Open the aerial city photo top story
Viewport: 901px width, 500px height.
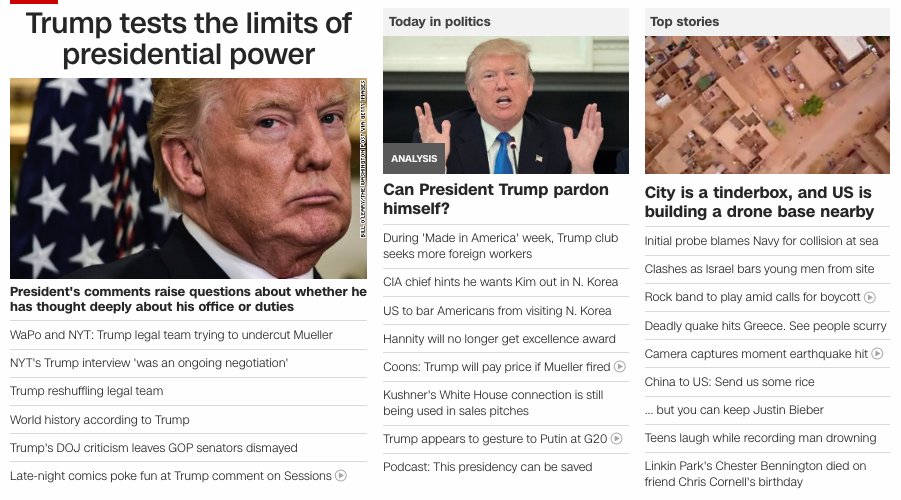(767, 105)
